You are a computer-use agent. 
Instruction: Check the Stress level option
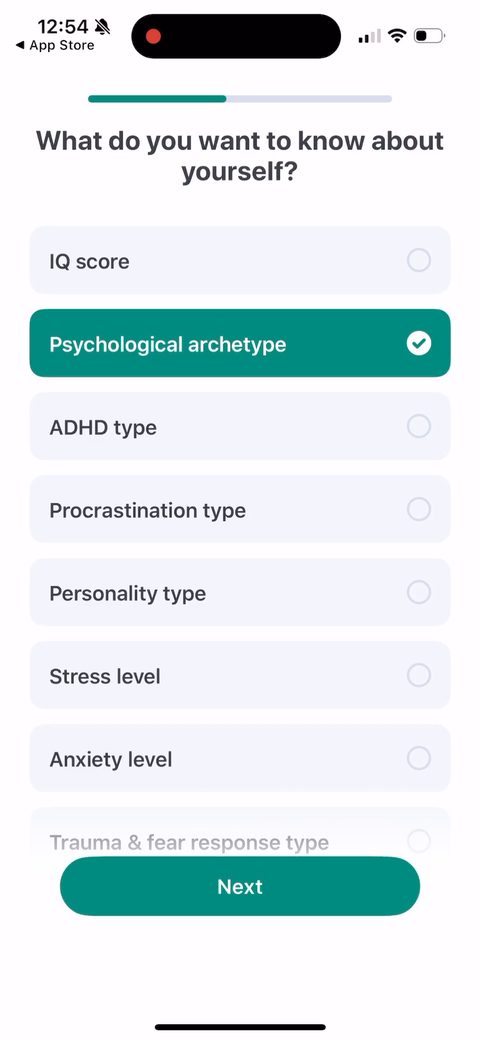[x=240, y=675]
